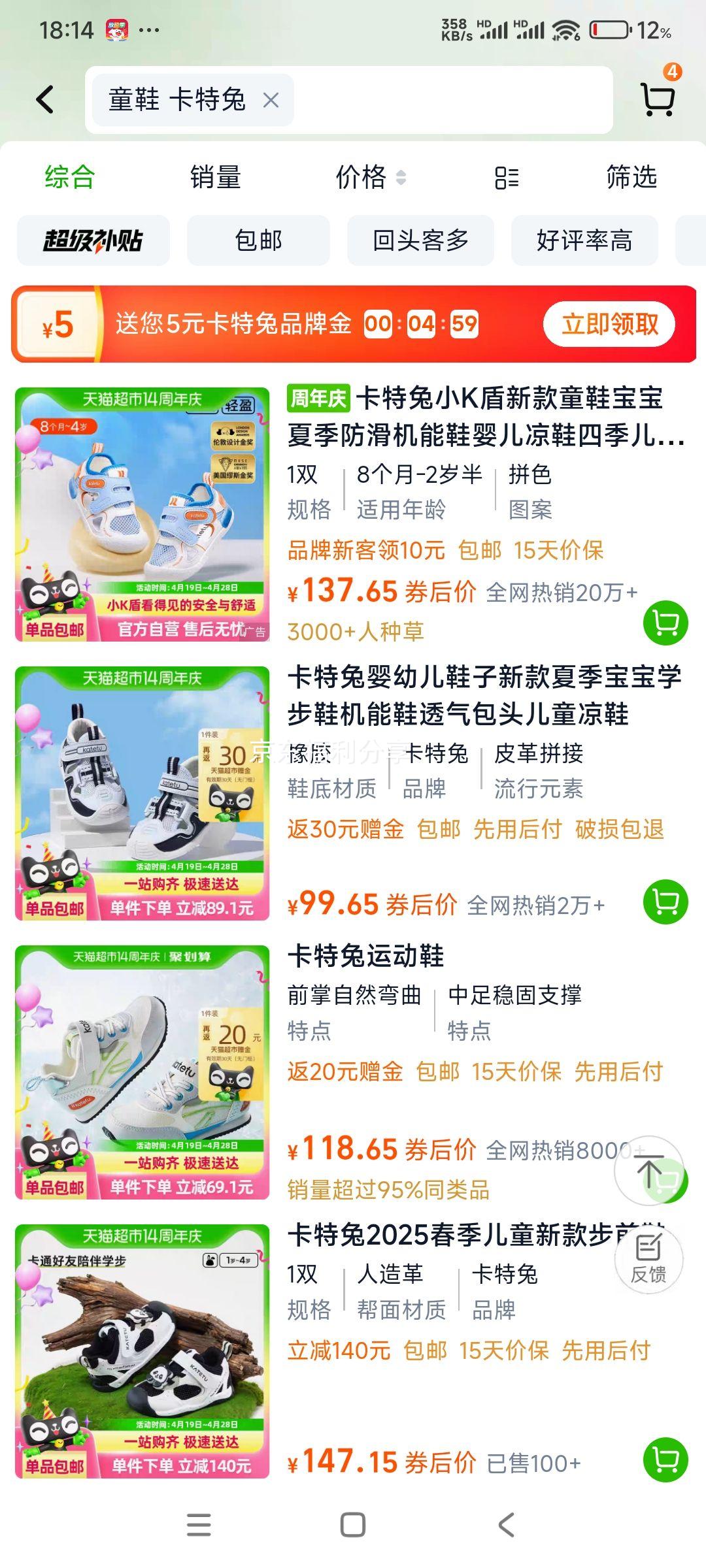Enable the 包邮 free-shipping filter

pos(258,240)
